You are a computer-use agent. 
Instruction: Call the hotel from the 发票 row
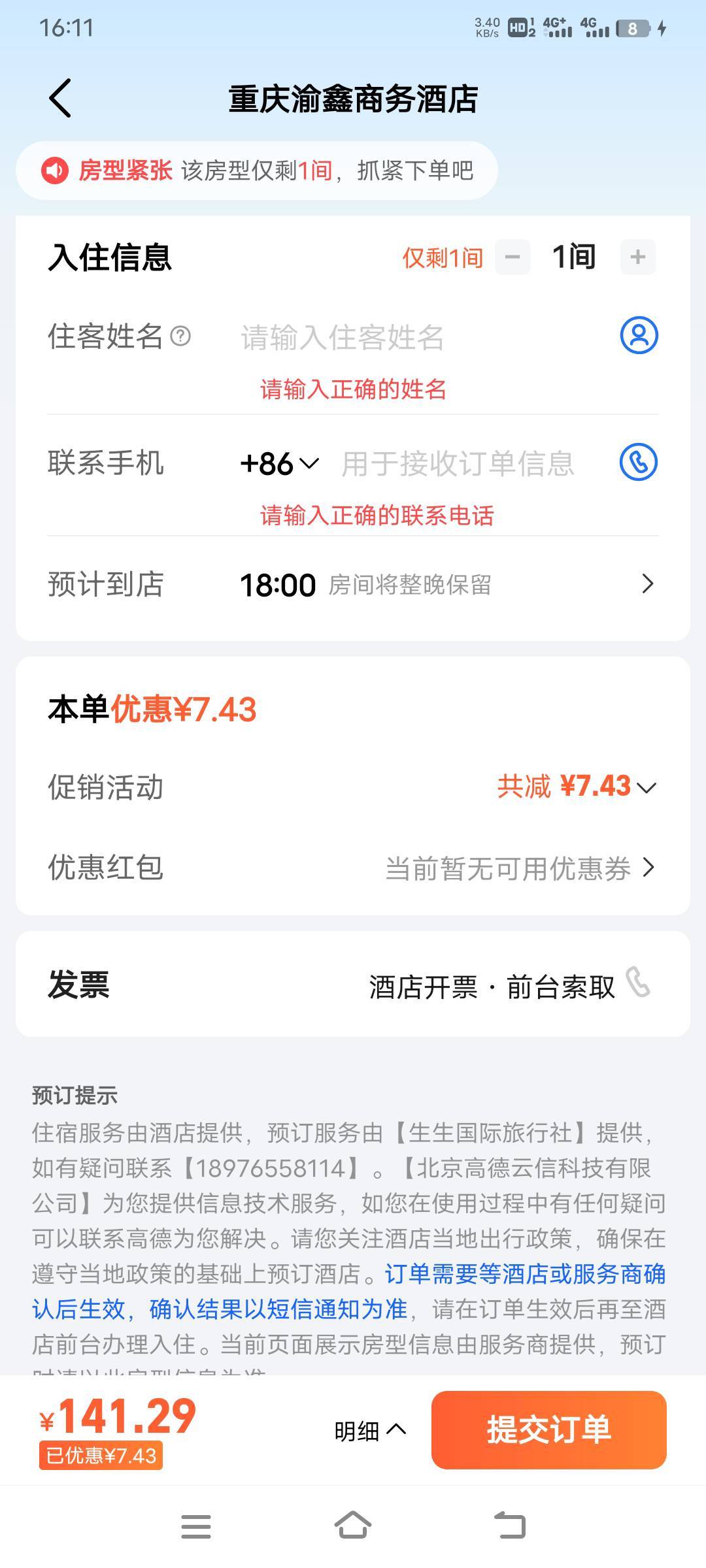click(638, 982)
